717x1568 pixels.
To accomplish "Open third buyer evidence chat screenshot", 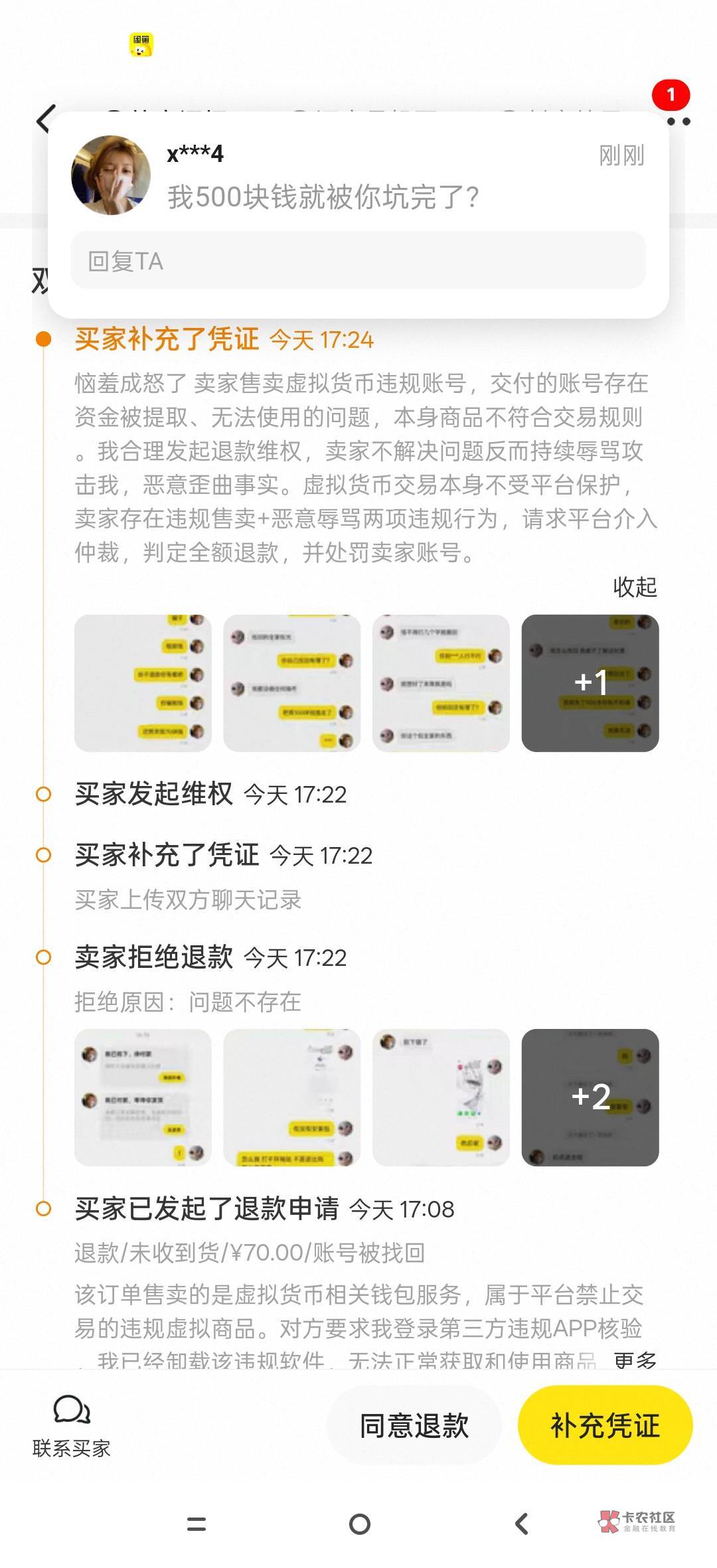I will pyautogui.click(x=441, y=683).
